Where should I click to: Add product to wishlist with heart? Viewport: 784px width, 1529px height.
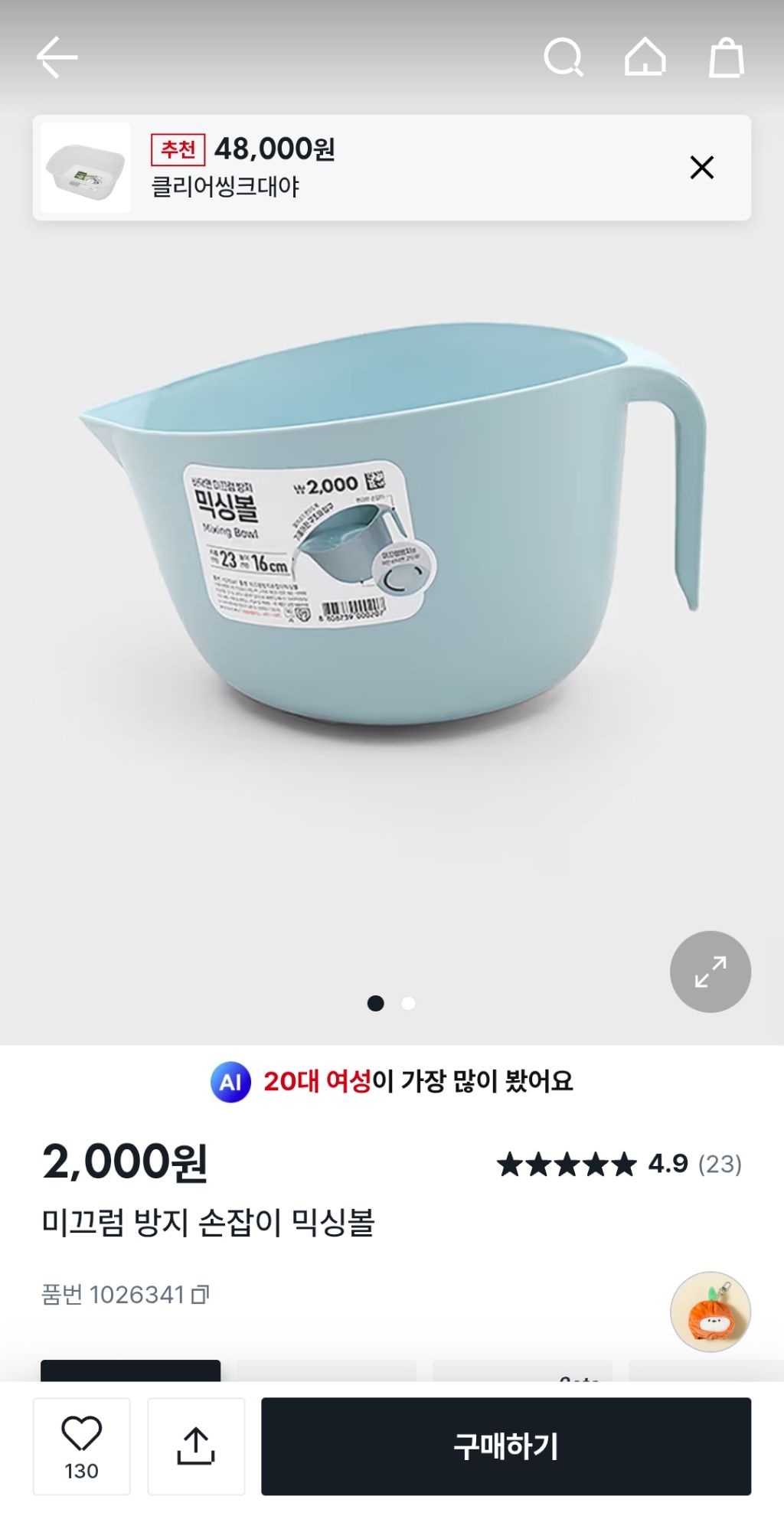pos(81,1445)
